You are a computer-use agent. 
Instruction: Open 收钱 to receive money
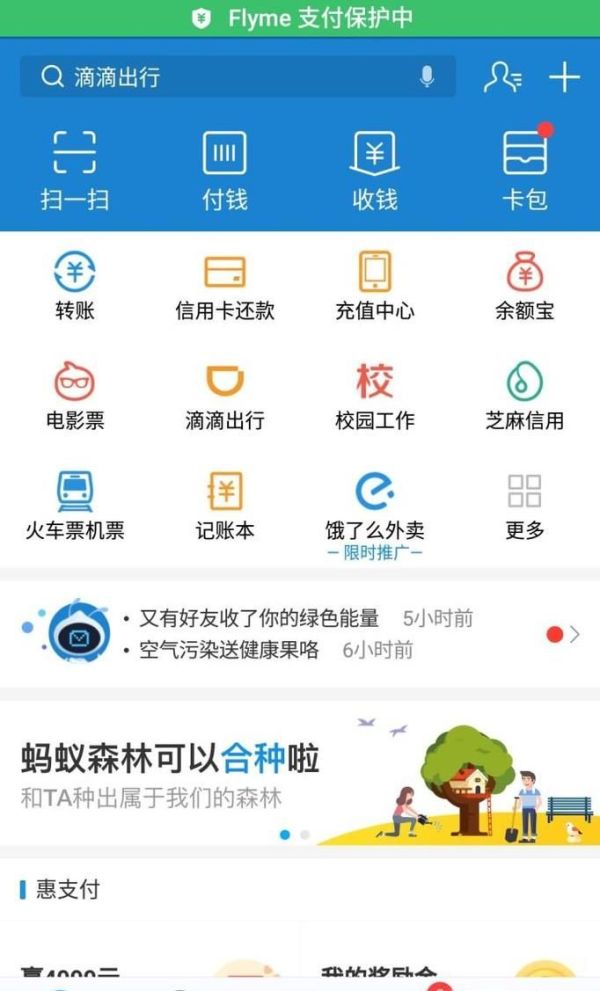(375, 170)
